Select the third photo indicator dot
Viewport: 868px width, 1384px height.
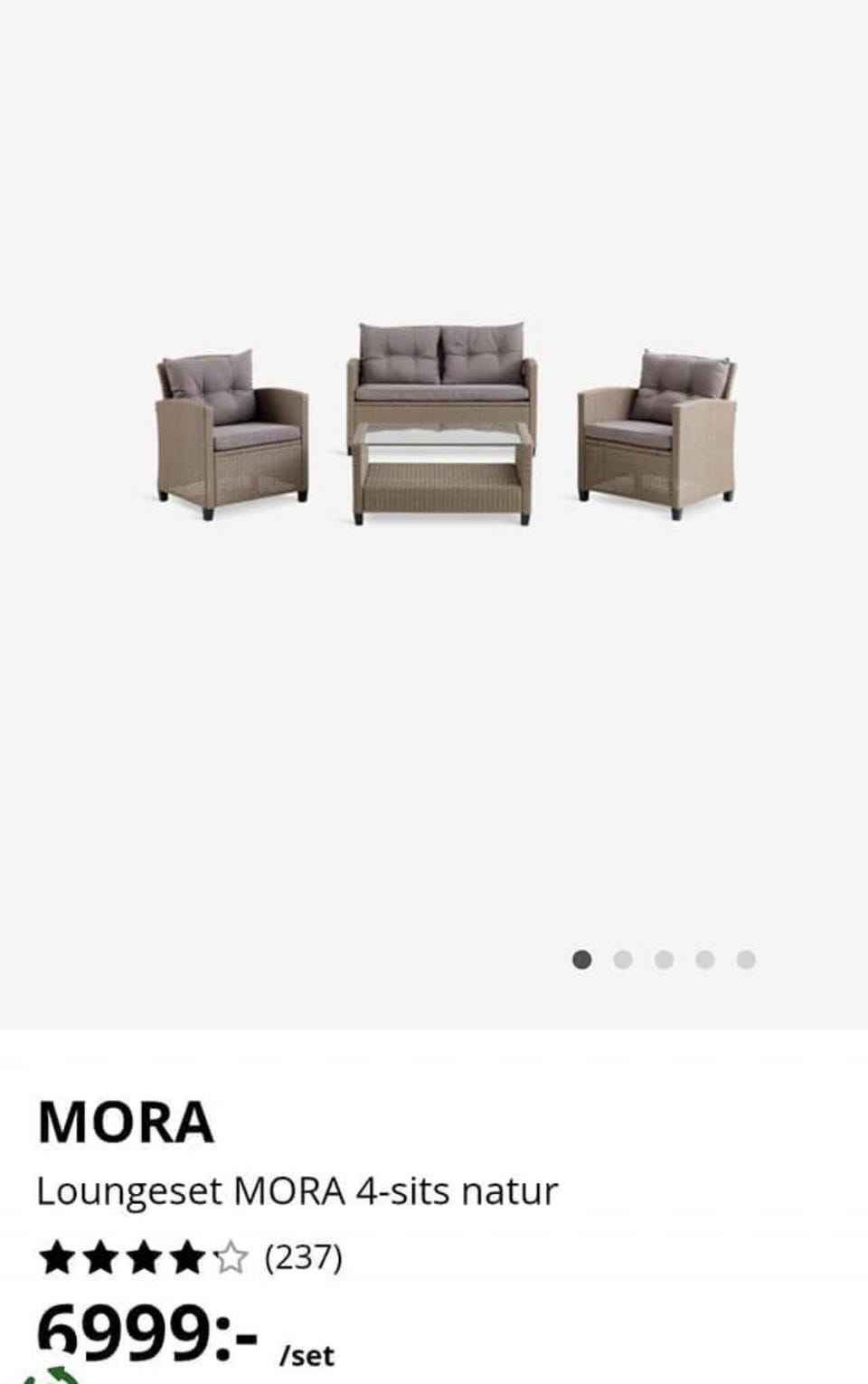(664, 960)
